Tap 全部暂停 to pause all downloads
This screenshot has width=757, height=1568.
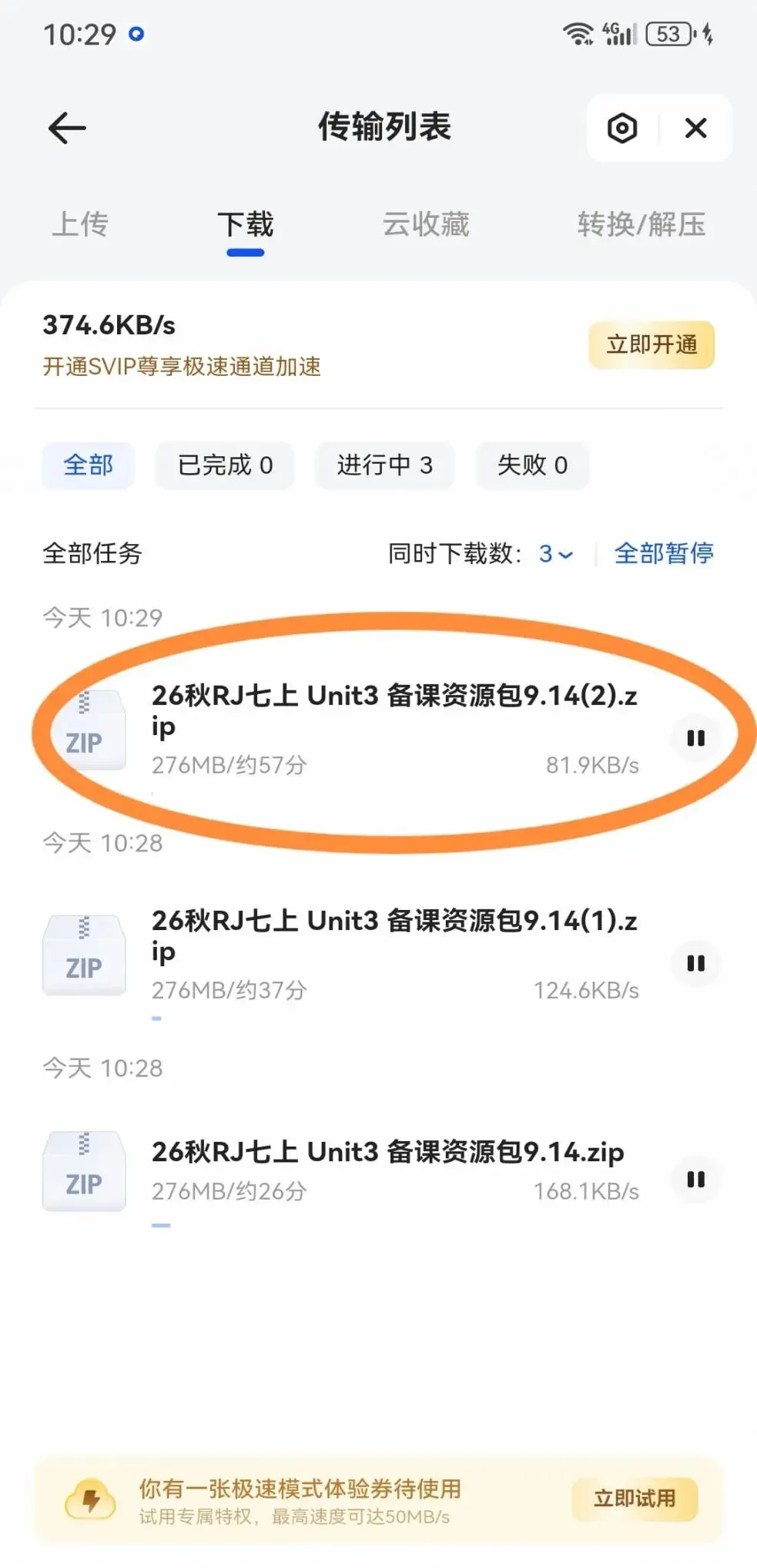(664, 553)
